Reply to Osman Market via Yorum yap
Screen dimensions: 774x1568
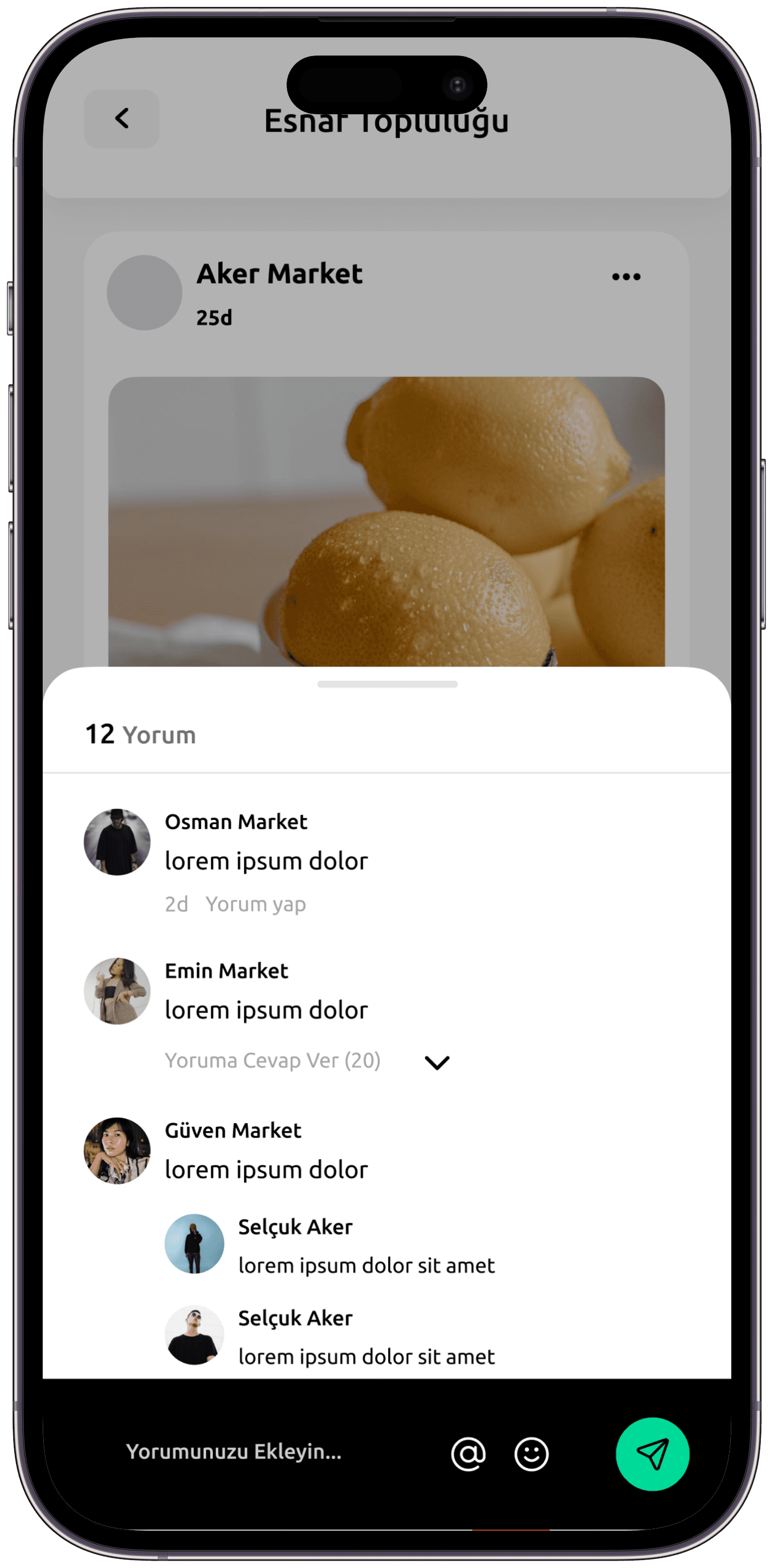pos(256,904)
